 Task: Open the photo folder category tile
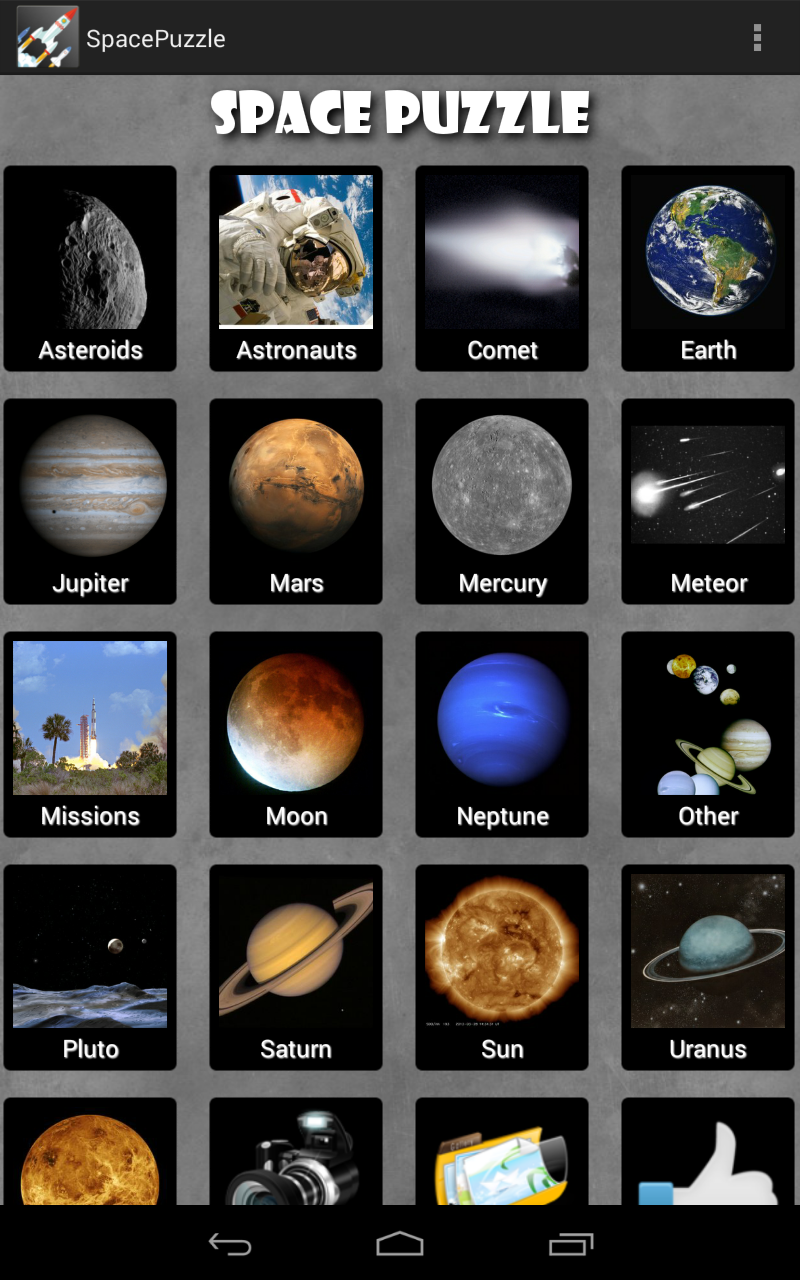[502, 1160]
